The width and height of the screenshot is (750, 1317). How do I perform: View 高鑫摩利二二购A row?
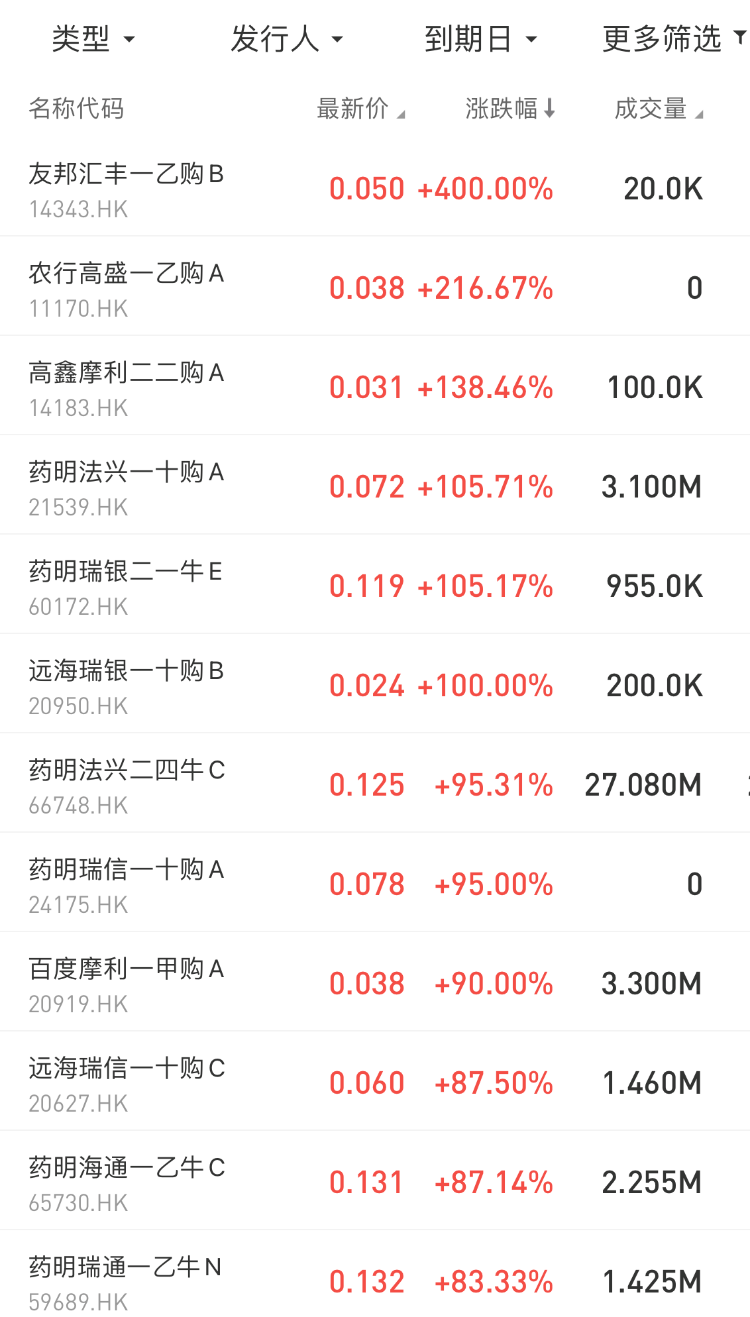click(375, 385)
